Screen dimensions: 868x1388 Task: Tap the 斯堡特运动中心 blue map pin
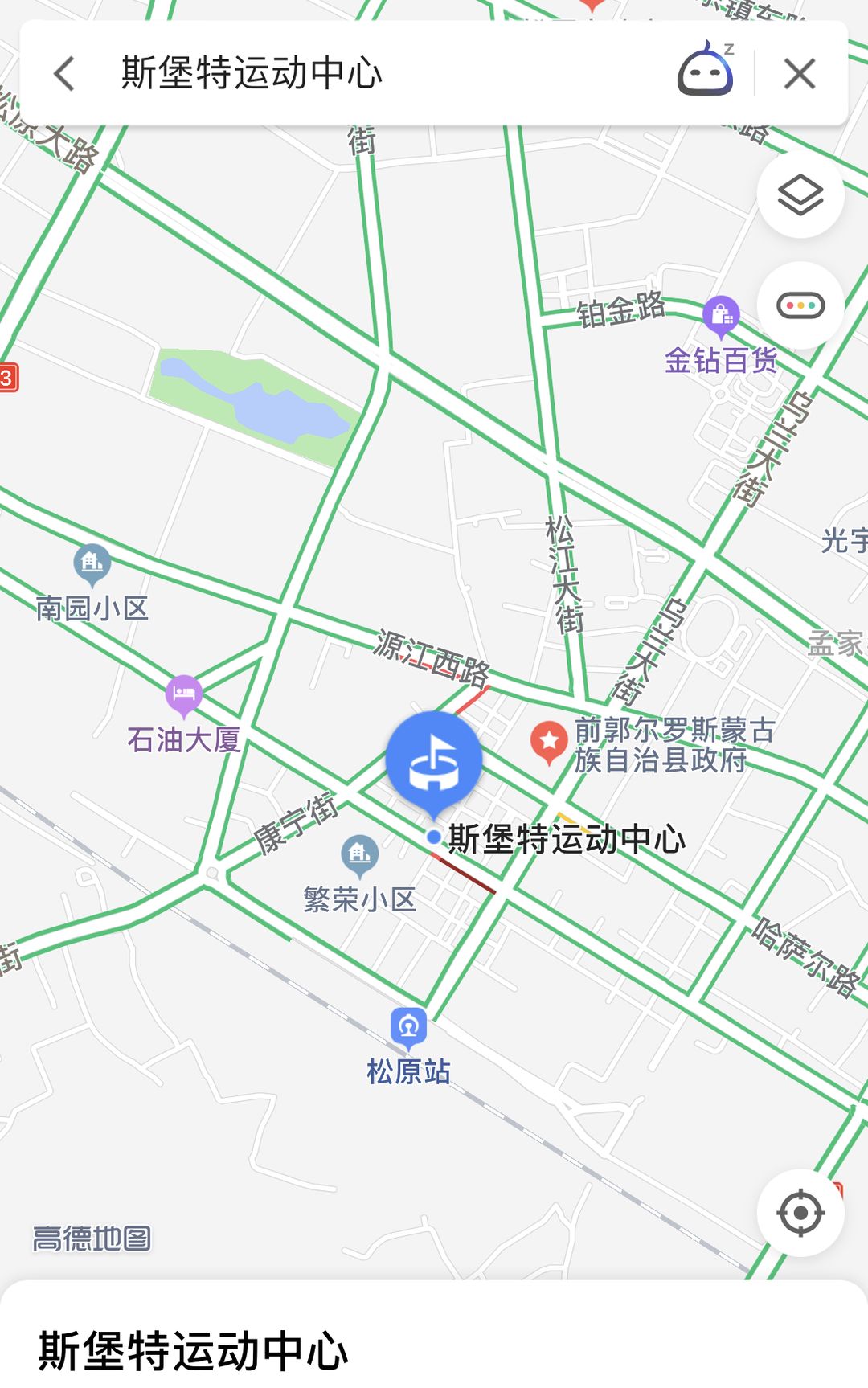pos(434,761)
